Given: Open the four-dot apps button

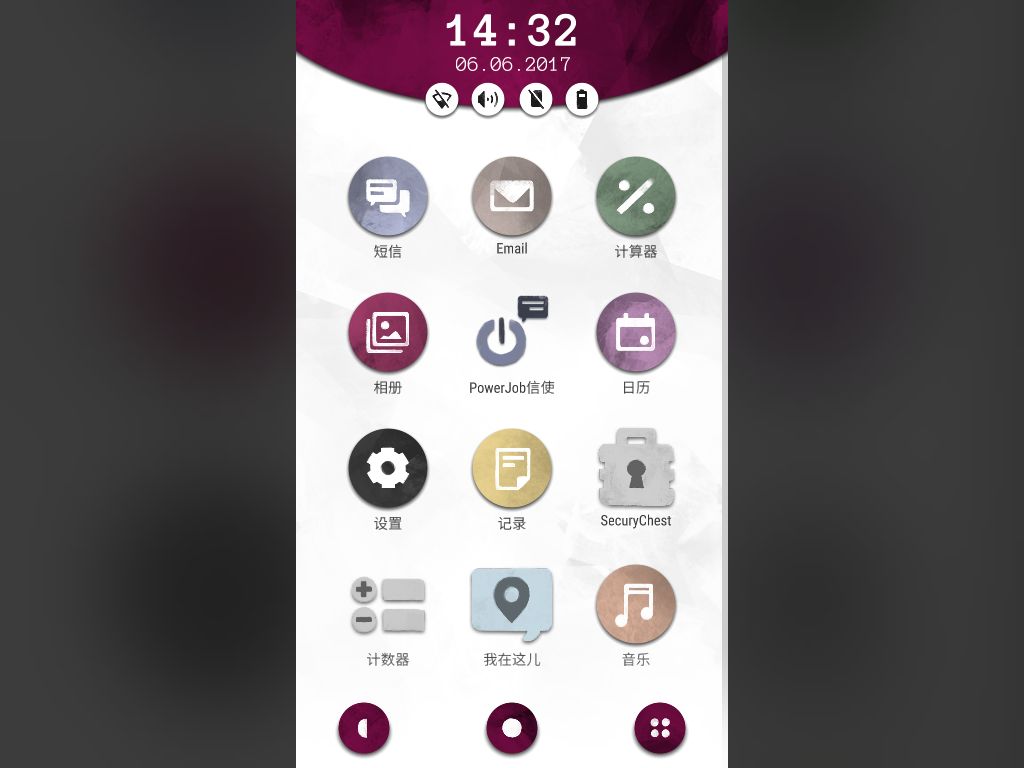Looking at the screenshot, I should [660, 729].
